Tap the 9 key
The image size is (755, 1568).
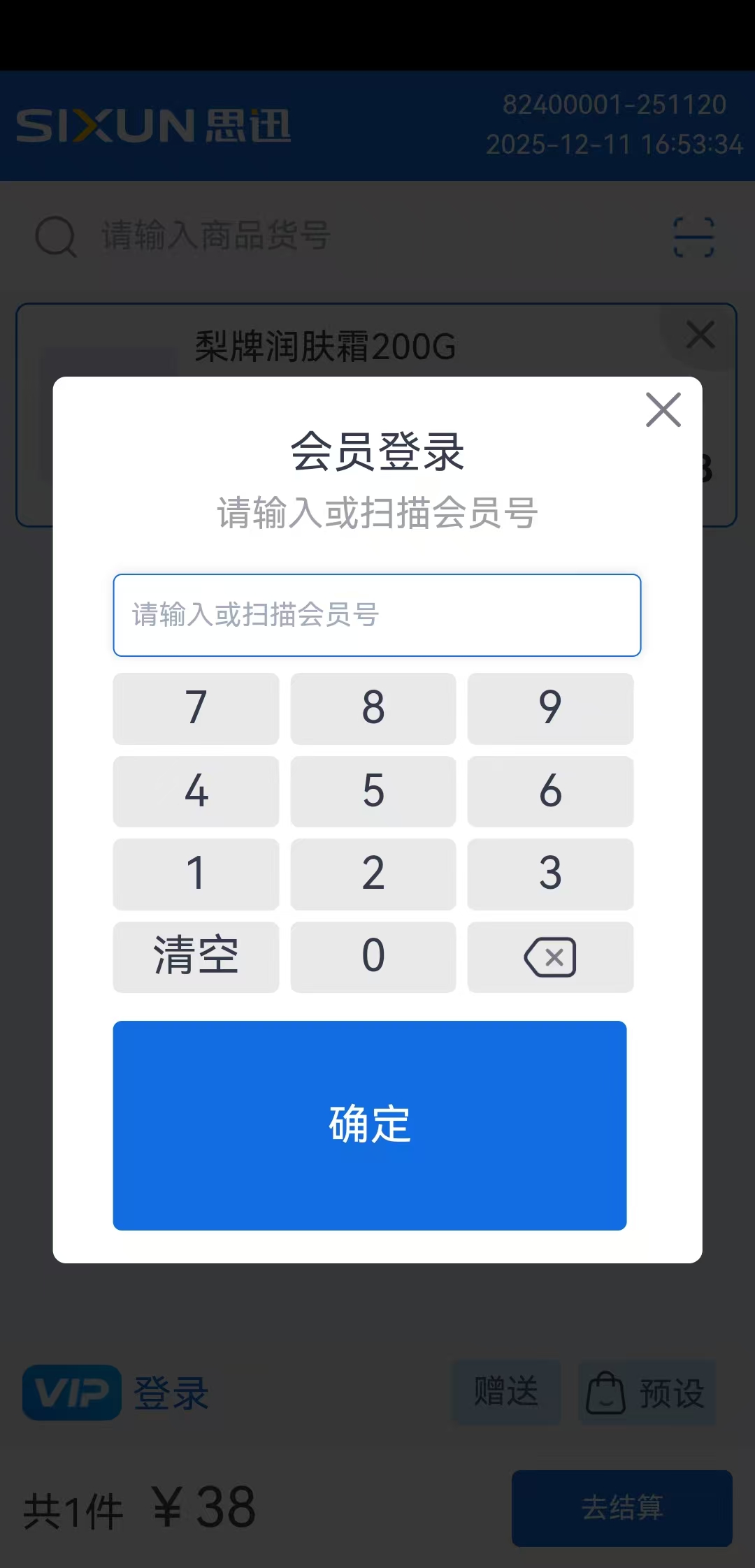point(550,708)
